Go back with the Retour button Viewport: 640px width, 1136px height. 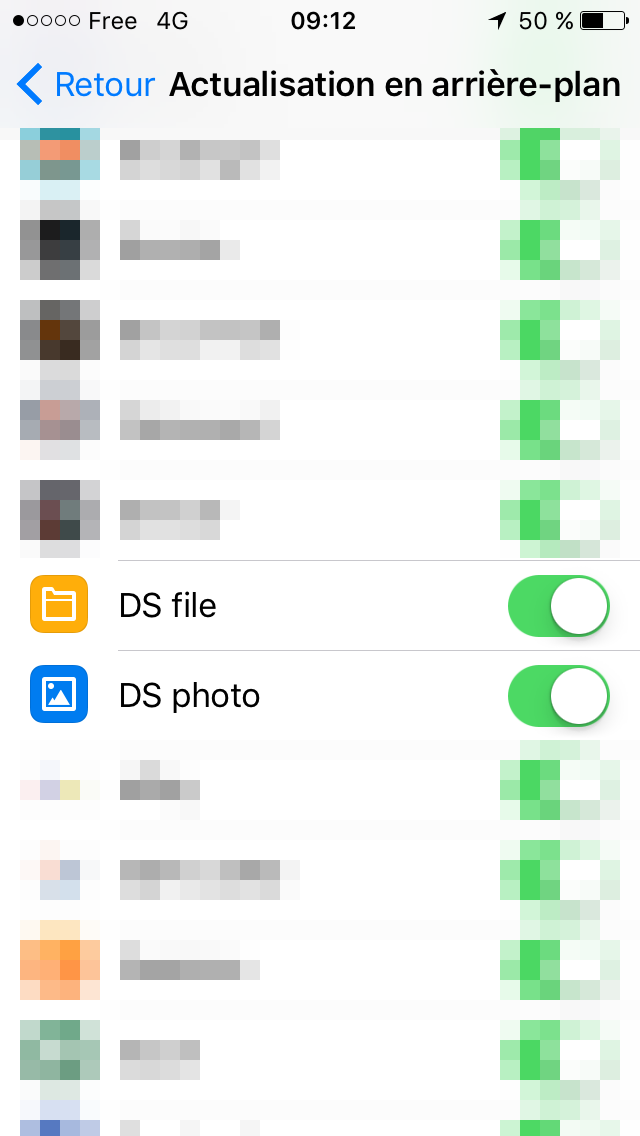pos(86,85)
